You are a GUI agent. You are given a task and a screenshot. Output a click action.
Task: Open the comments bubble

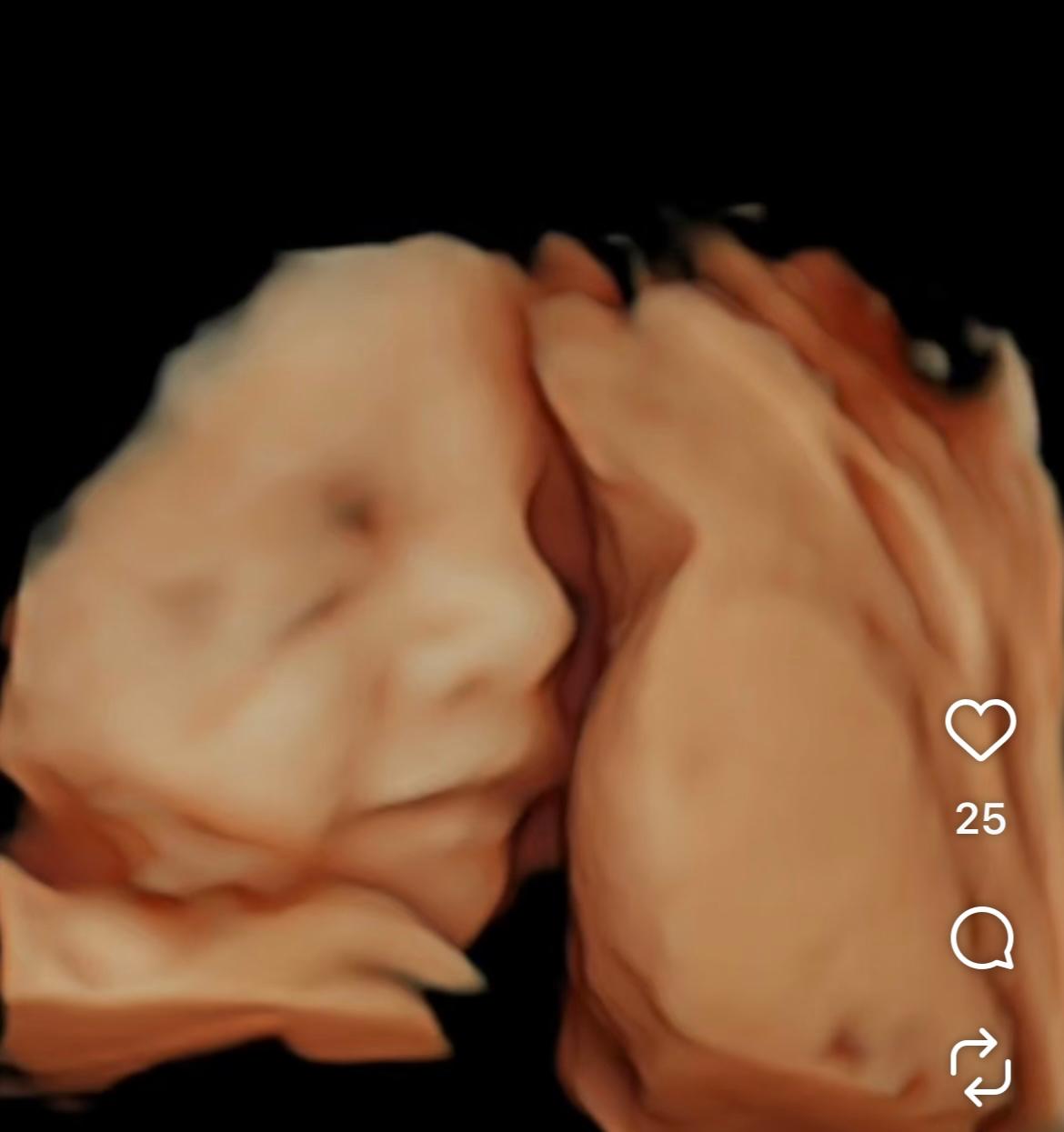click(x=981, y=938)
